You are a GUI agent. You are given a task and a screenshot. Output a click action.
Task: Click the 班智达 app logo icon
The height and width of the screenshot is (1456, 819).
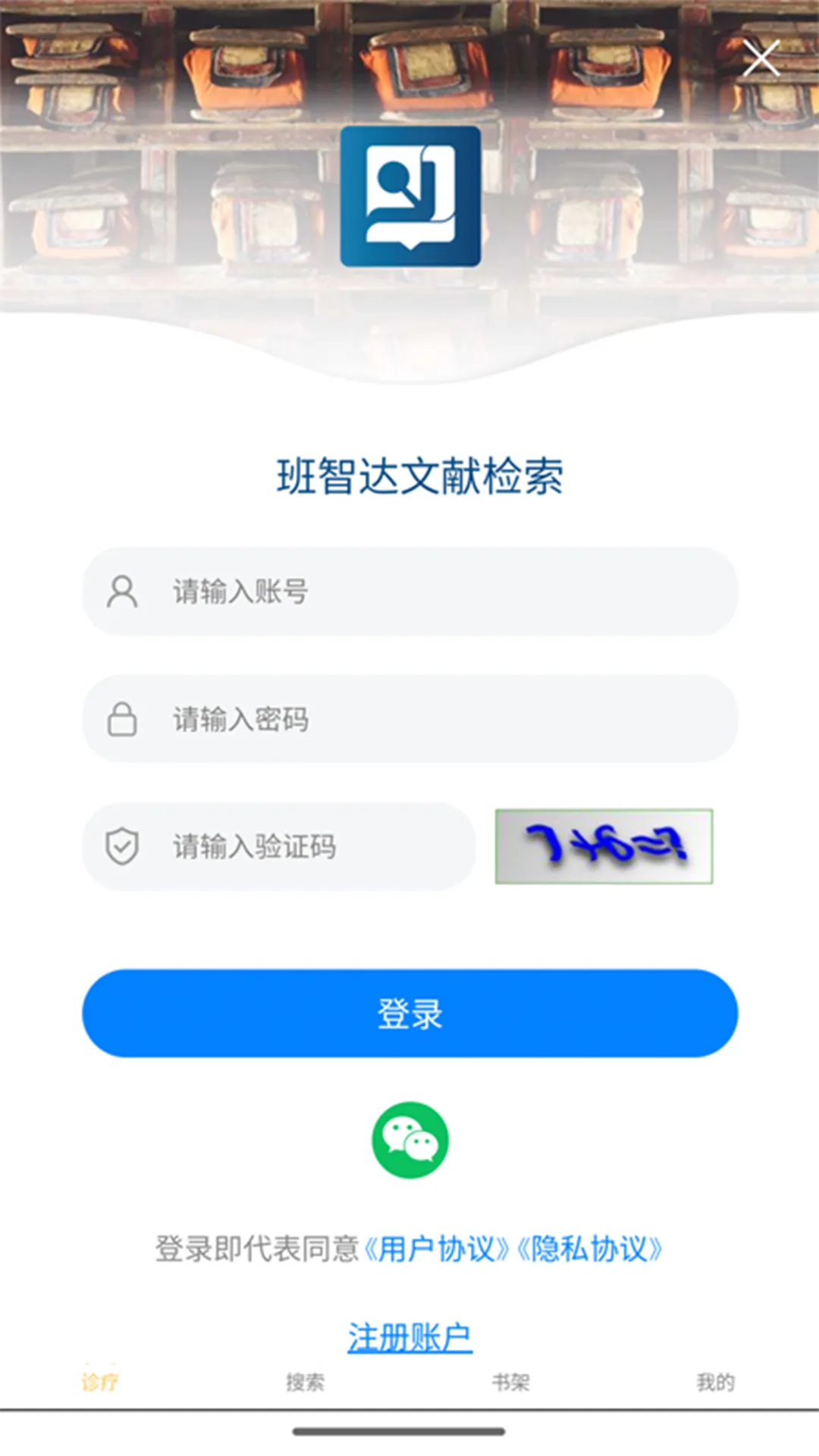pyautogui.click(x=409, y=196)
